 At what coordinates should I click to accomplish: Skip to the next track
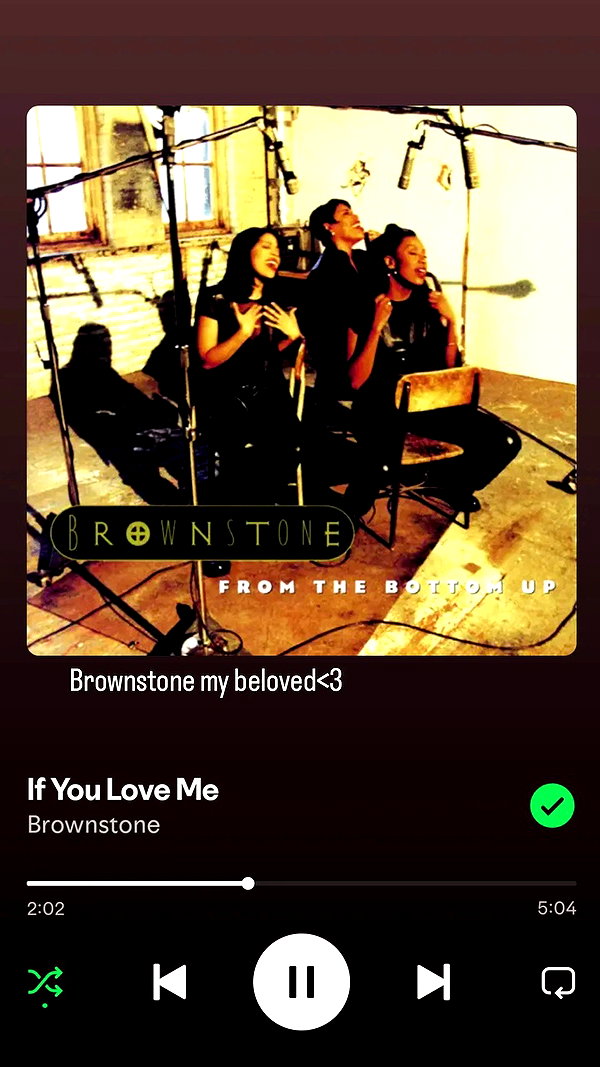pos(433,982)
